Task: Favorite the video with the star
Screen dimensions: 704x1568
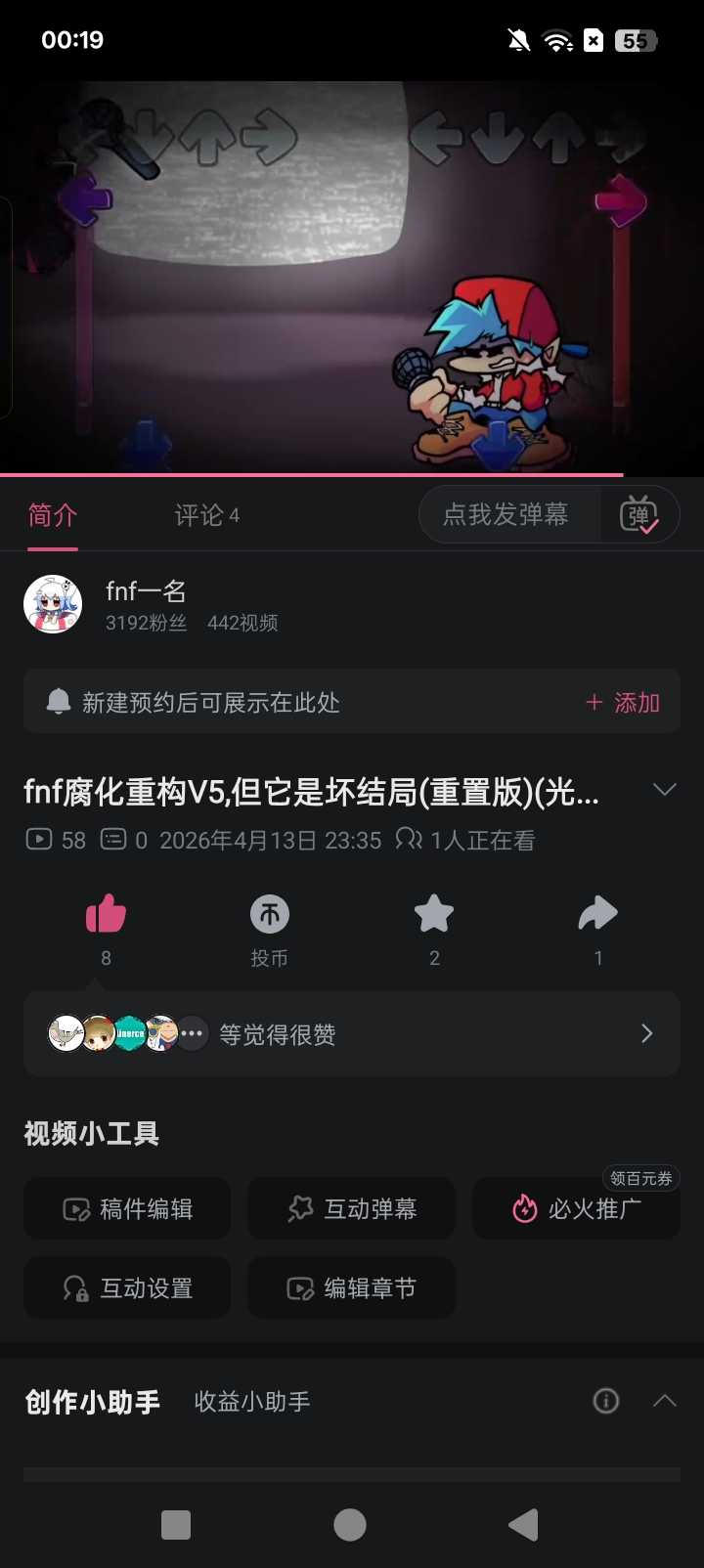Action: 434,915
